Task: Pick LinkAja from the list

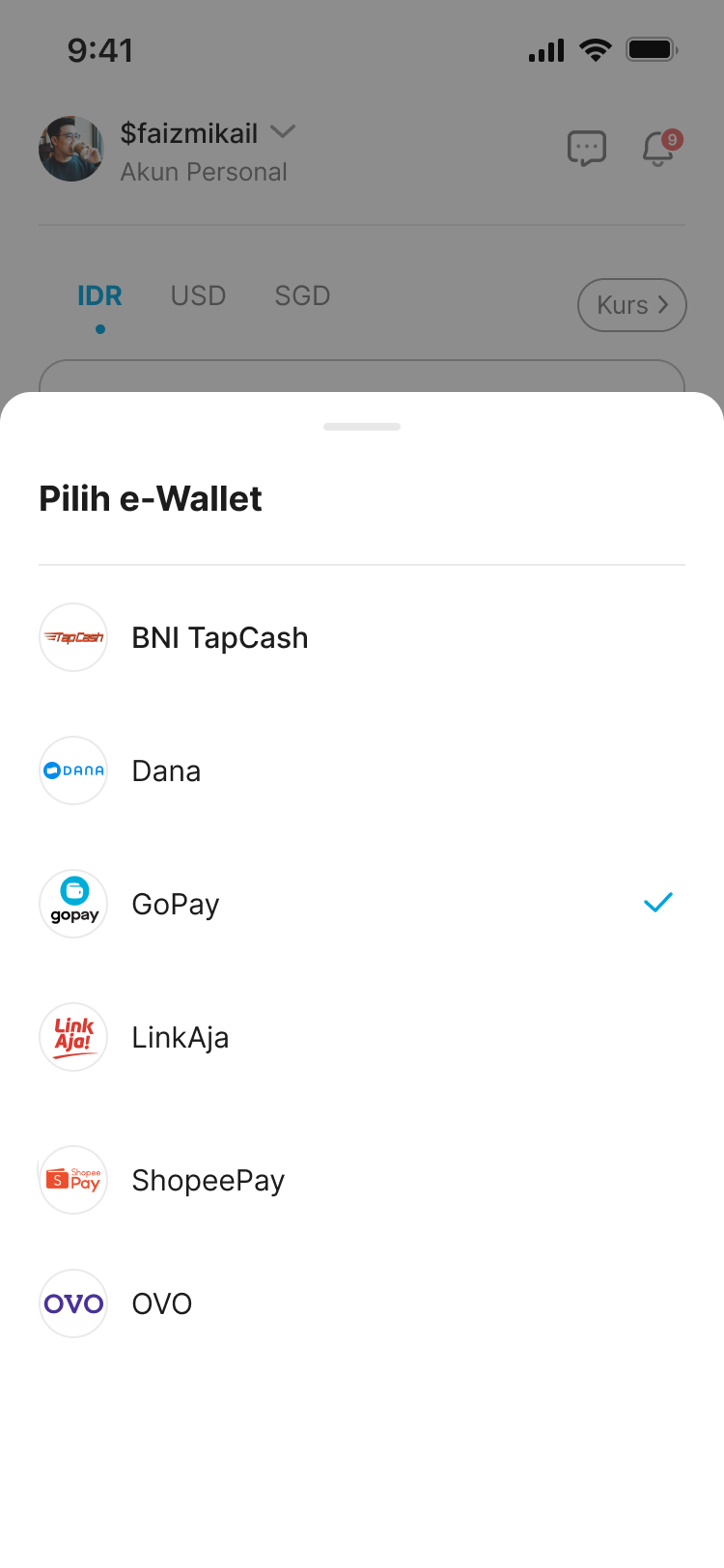Action: [x=181, y=1038]
